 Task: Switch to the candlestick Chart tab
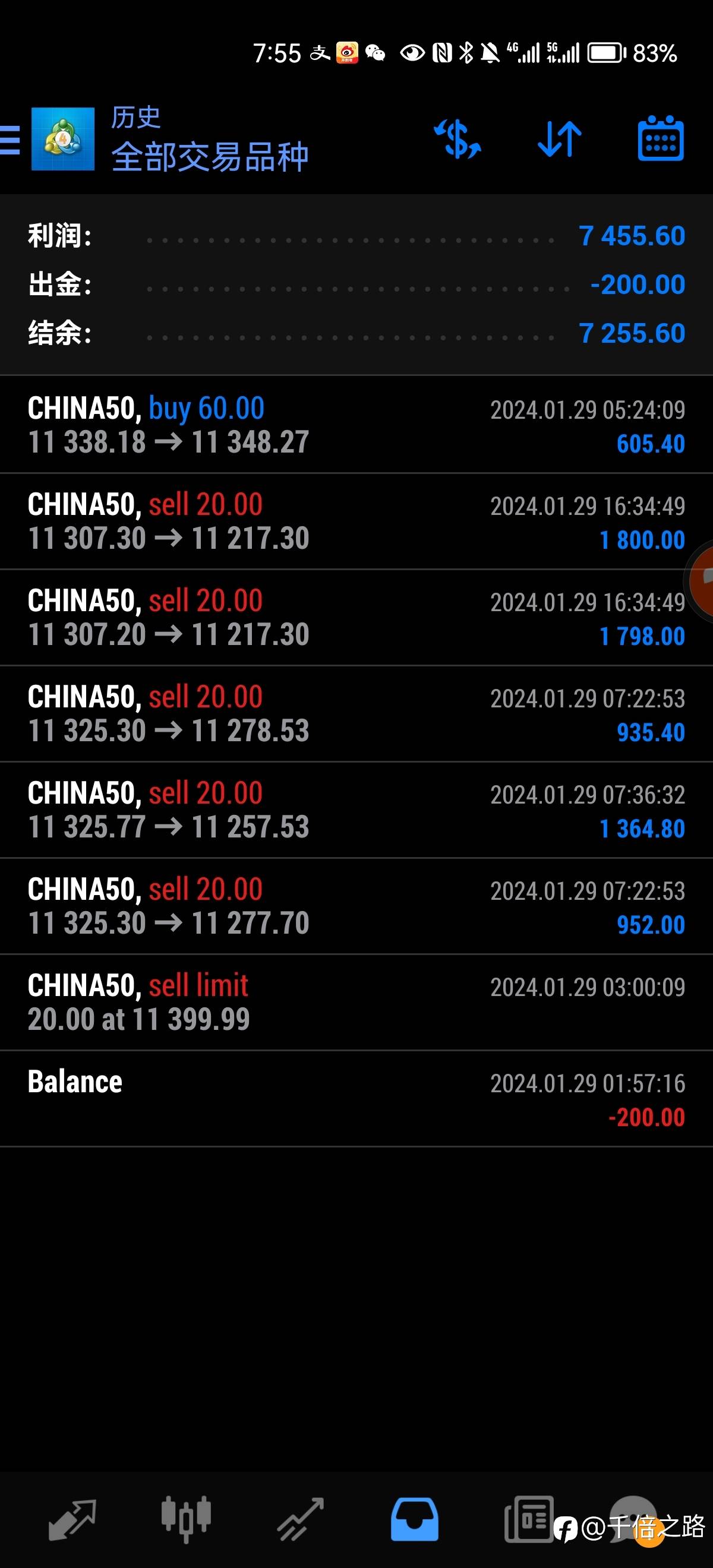[187, 1520]
